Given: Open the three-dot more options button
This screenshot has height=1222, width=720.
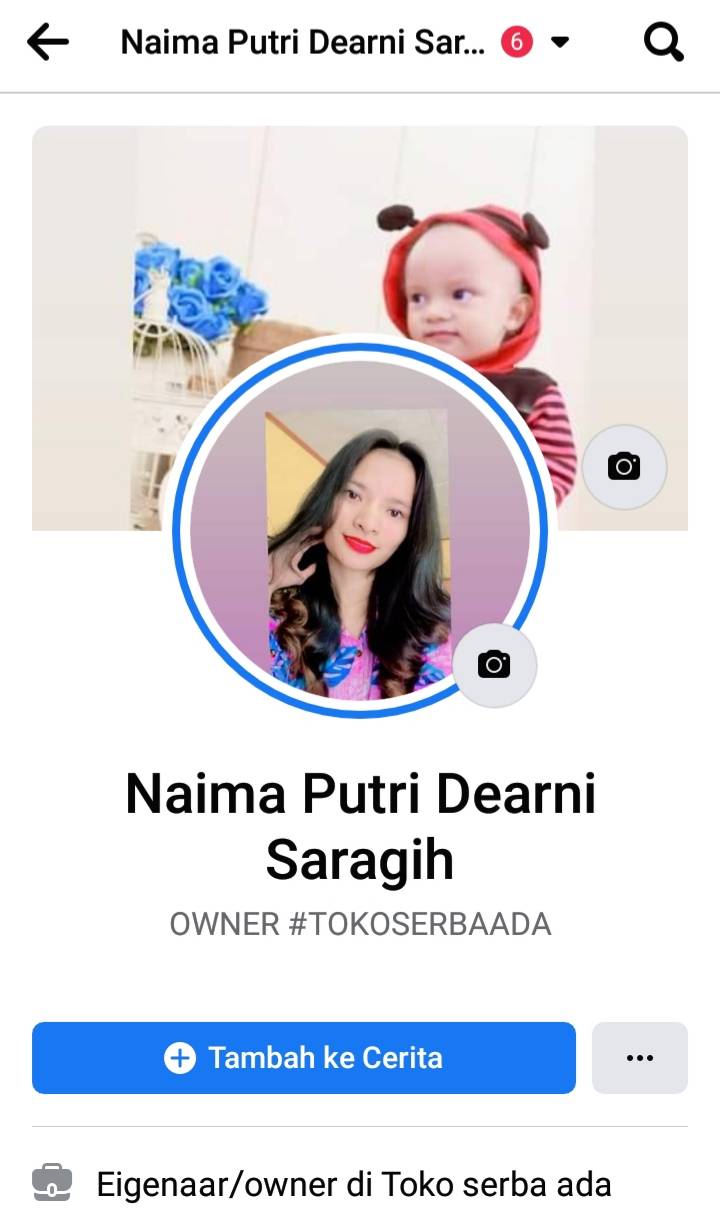Looking at the screenshot, I should coord(640,1058).
